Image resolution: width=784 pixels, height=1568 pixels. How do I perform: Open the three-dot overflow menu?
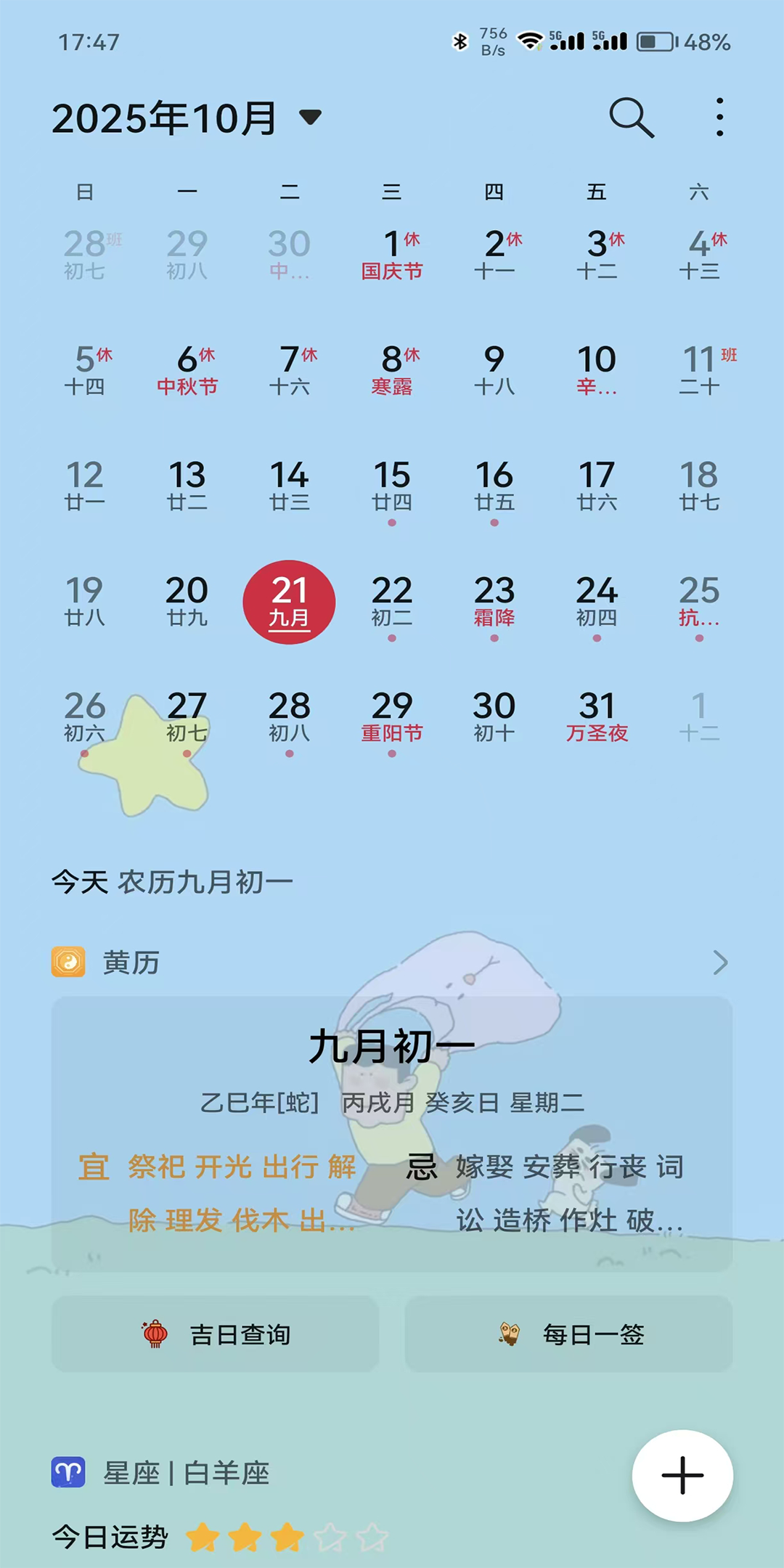pos(719,118)
